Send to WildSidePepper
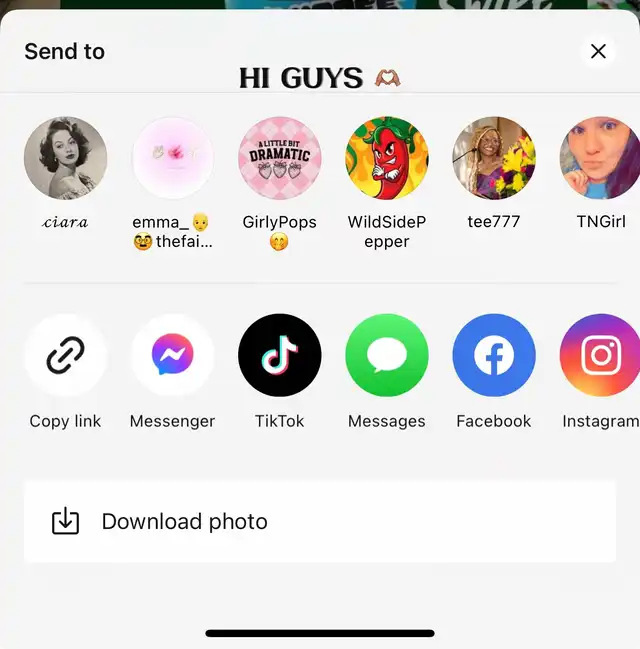 point(386,158)
